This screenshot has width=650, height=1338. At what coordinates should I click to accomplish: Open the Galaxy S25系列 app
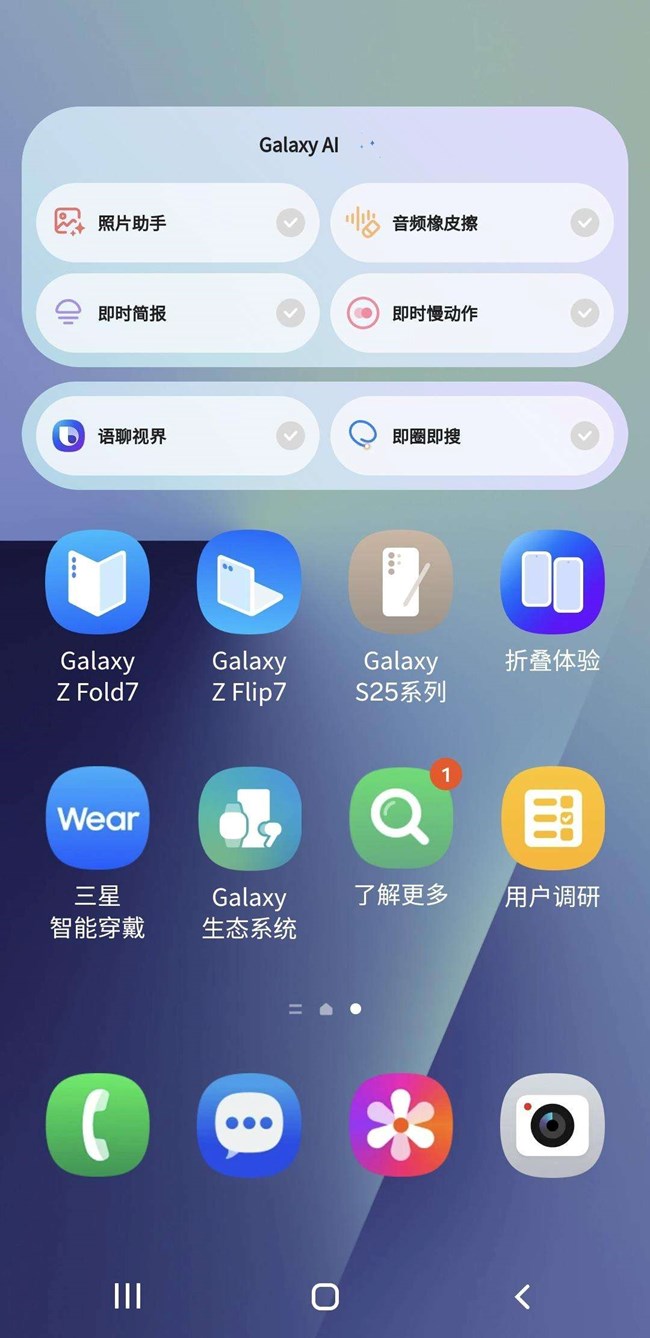(x=400, y=583)
